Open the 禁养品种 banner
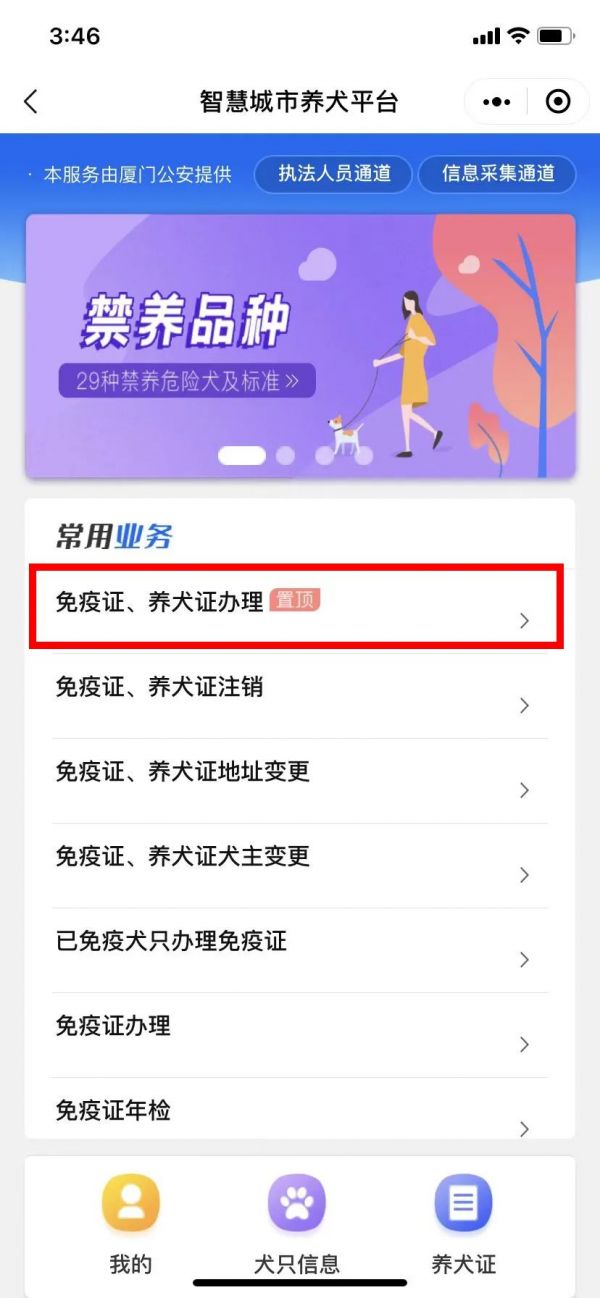 point(300,345)
